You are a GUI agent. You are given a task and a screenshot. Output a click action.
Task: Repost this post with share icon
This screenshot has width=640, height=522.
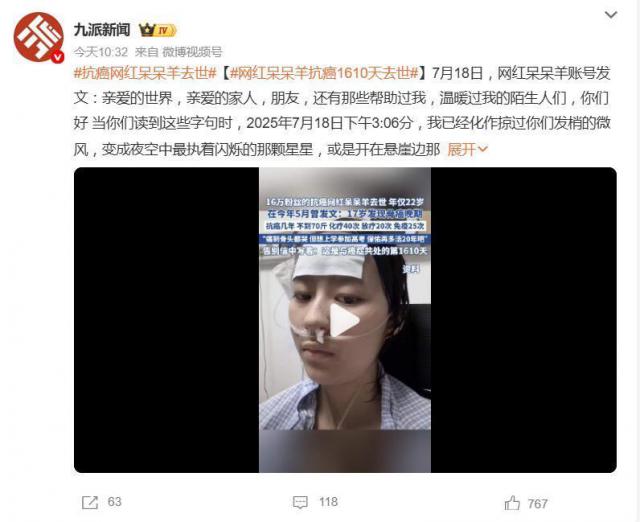click(x=90, y=502)
